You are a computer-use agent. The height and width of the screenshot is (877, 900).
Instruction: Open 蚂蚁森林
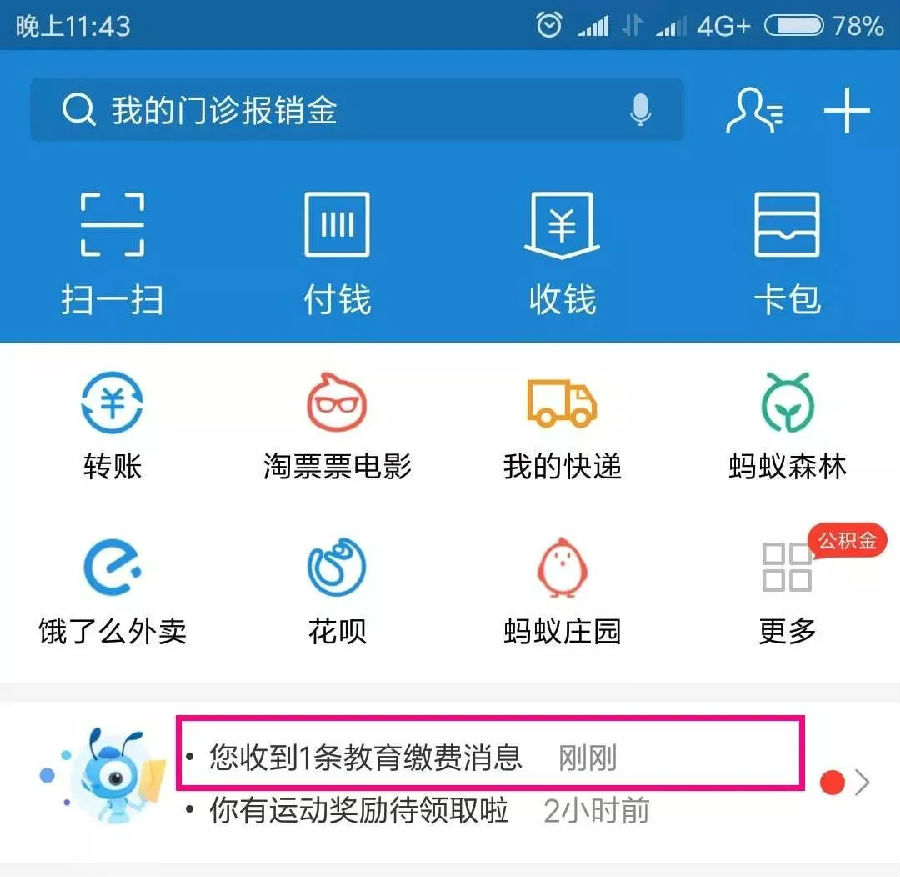coord(787,425)
